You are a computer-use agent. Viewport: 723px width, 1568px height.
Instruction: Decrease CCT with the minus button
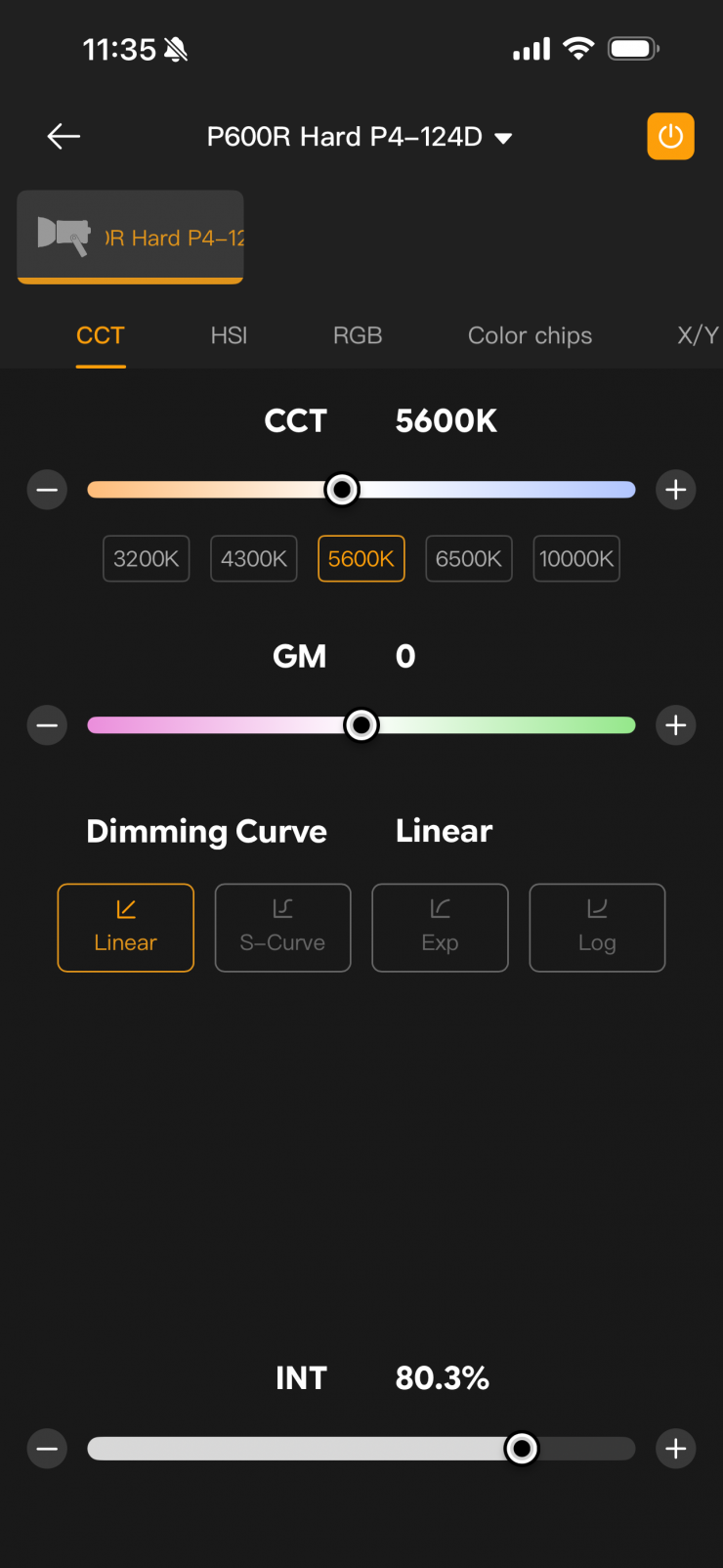click(47, 490)
